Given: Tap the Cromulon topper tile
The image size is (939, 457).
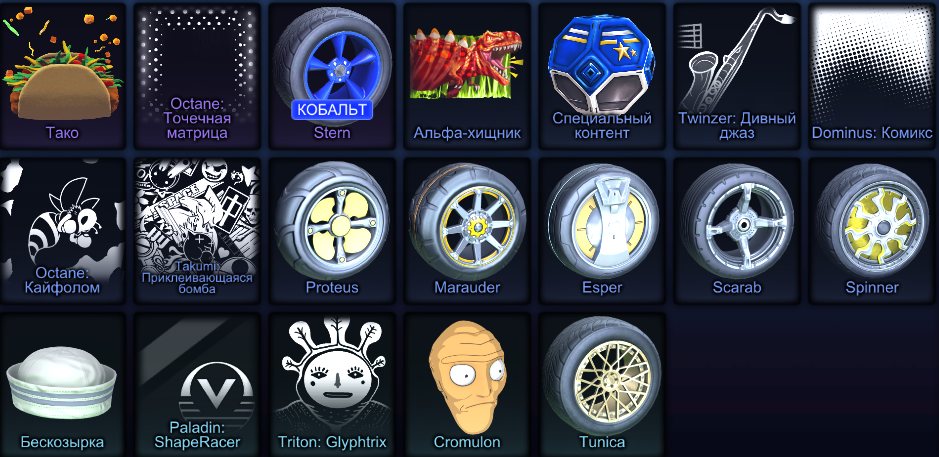Looking at the screenshot, I should tap(466, 383).
